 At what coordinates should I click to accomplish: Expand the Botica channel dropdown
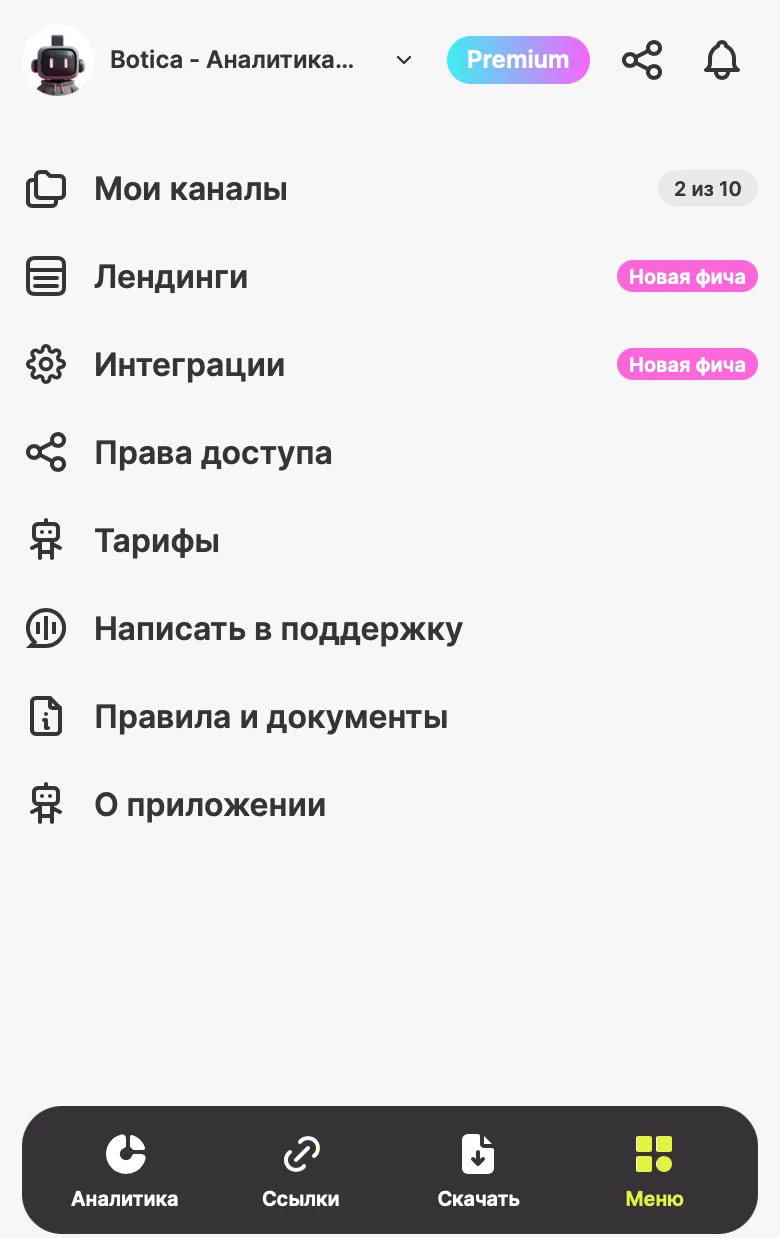point(404,60)
